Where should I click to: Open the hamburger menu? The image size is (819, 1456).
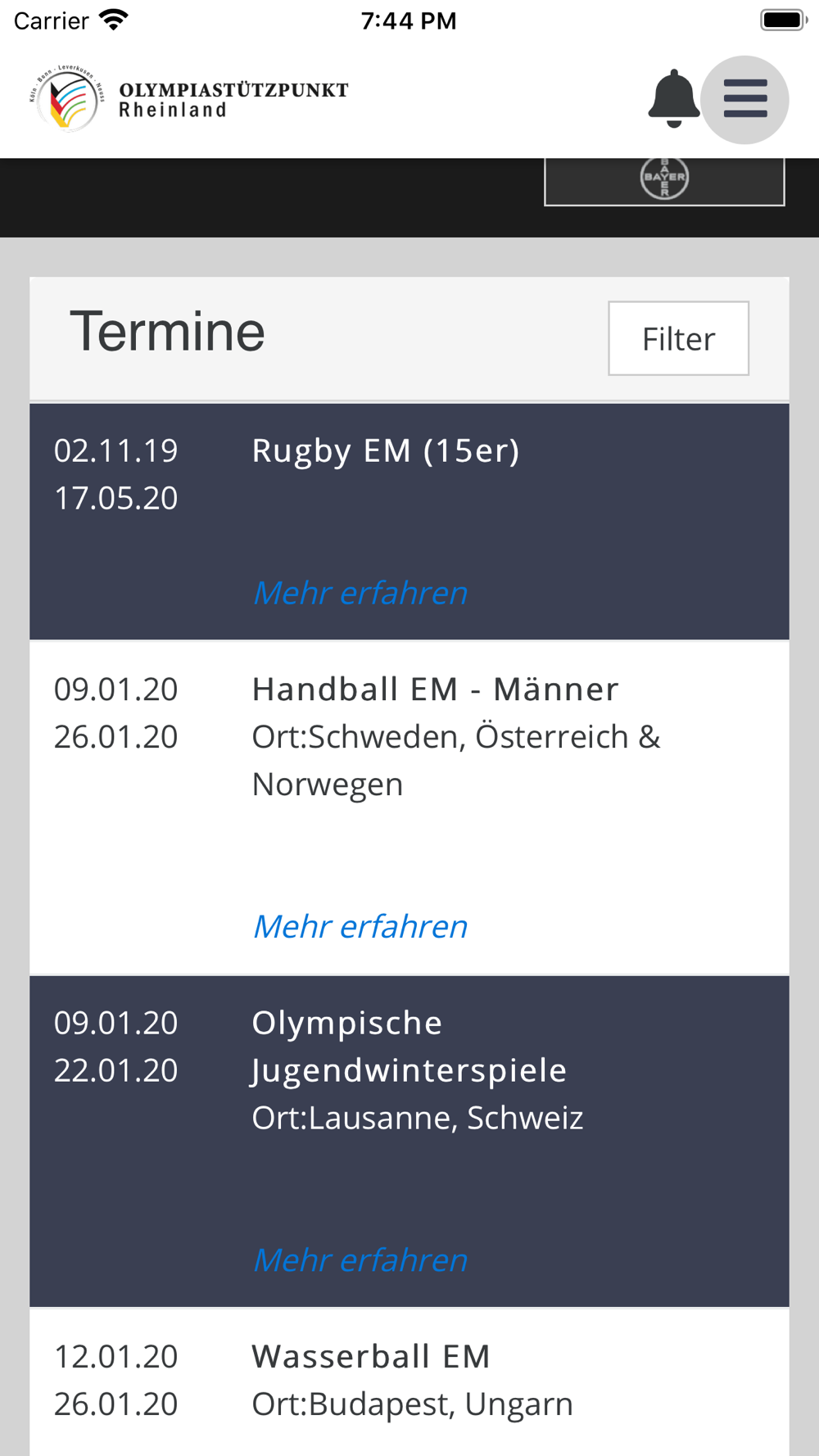(744, 100)
